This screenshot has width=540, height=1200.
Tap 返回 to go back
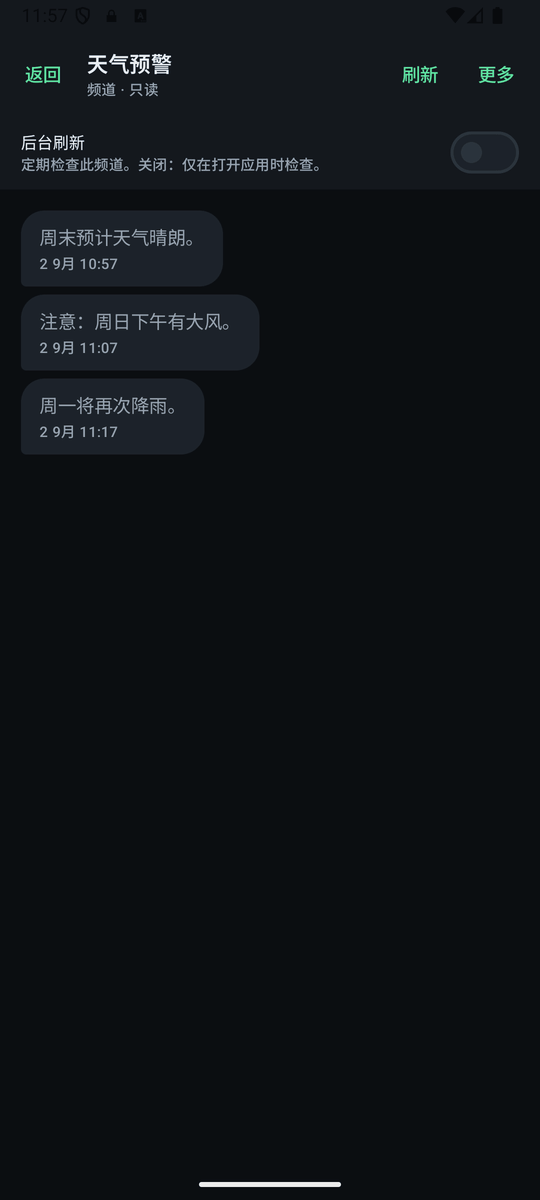pos(43,75)
